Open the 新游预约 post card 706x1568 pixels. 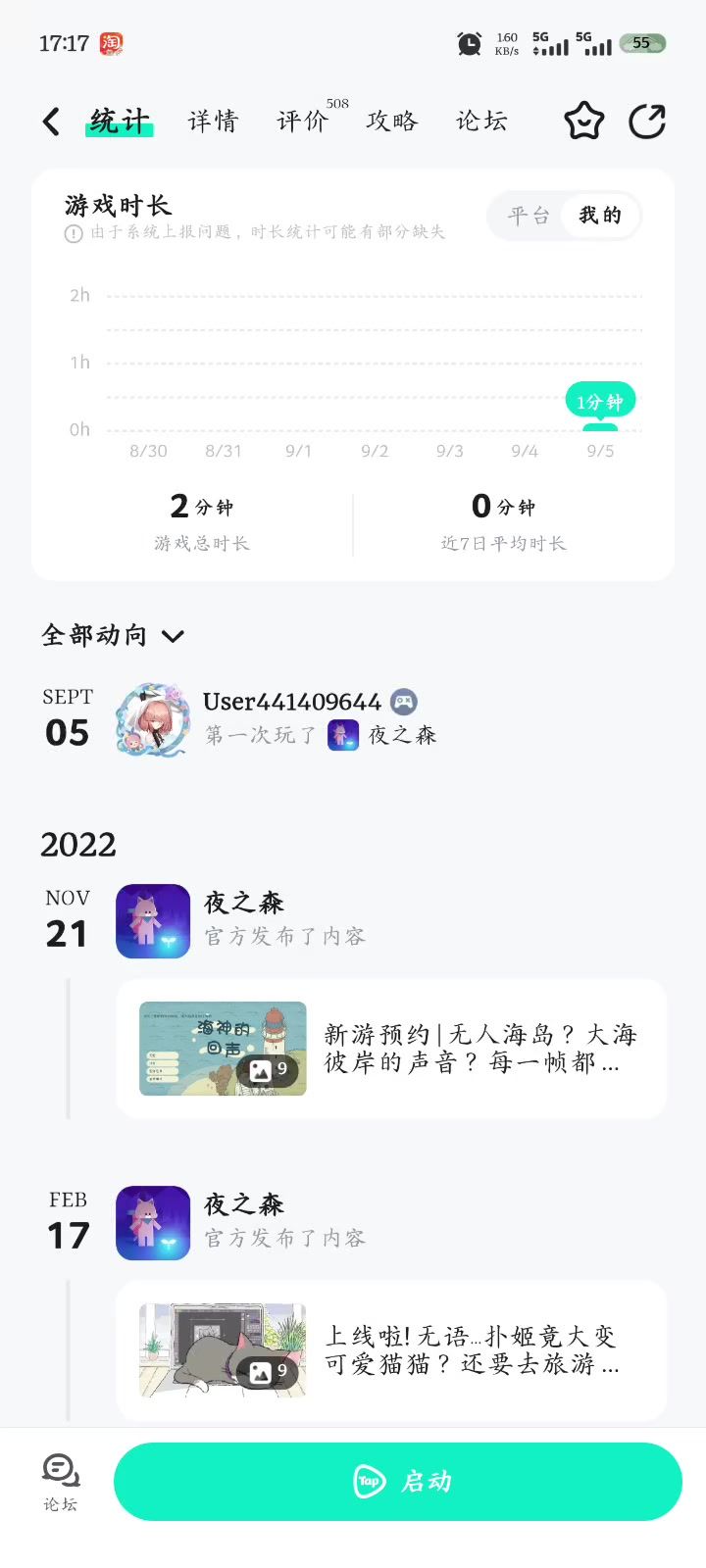[391, 1049]
